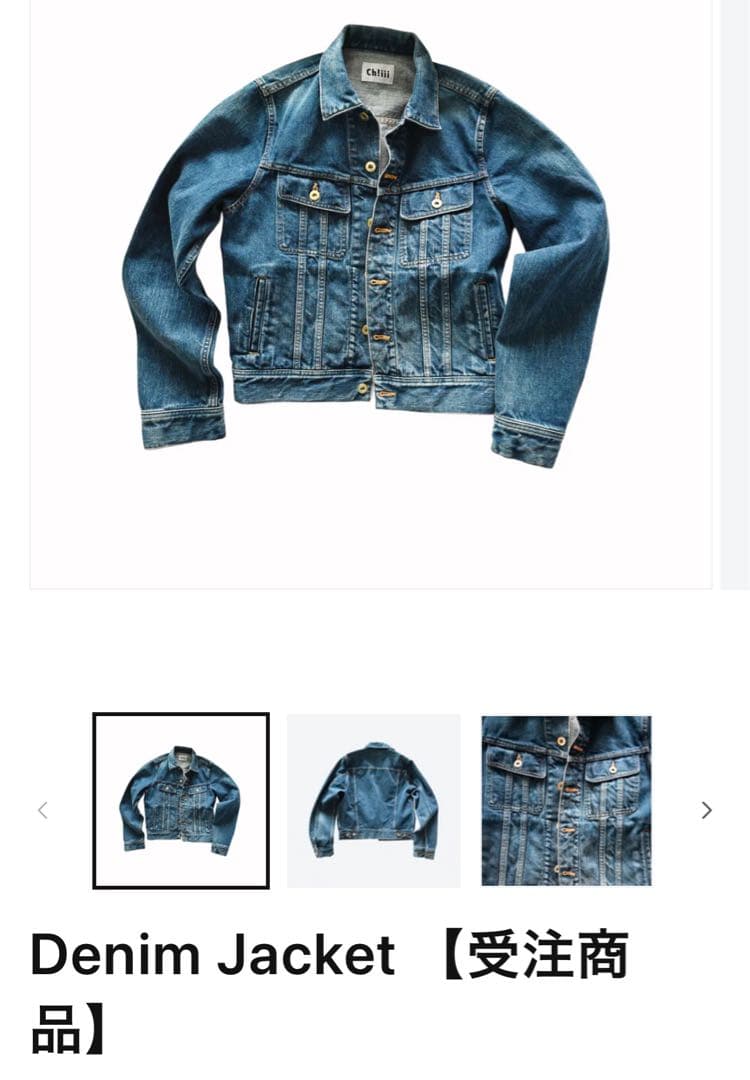Select the close-up pocket detail thumbnail
The image size is (750, 1080).
(x=566, y=801)
